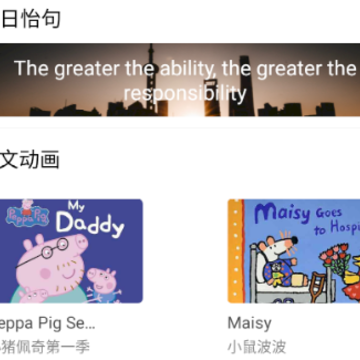Open the Peppa Pig My Daddy animation
360x360 pixels.
coord(71,251)
